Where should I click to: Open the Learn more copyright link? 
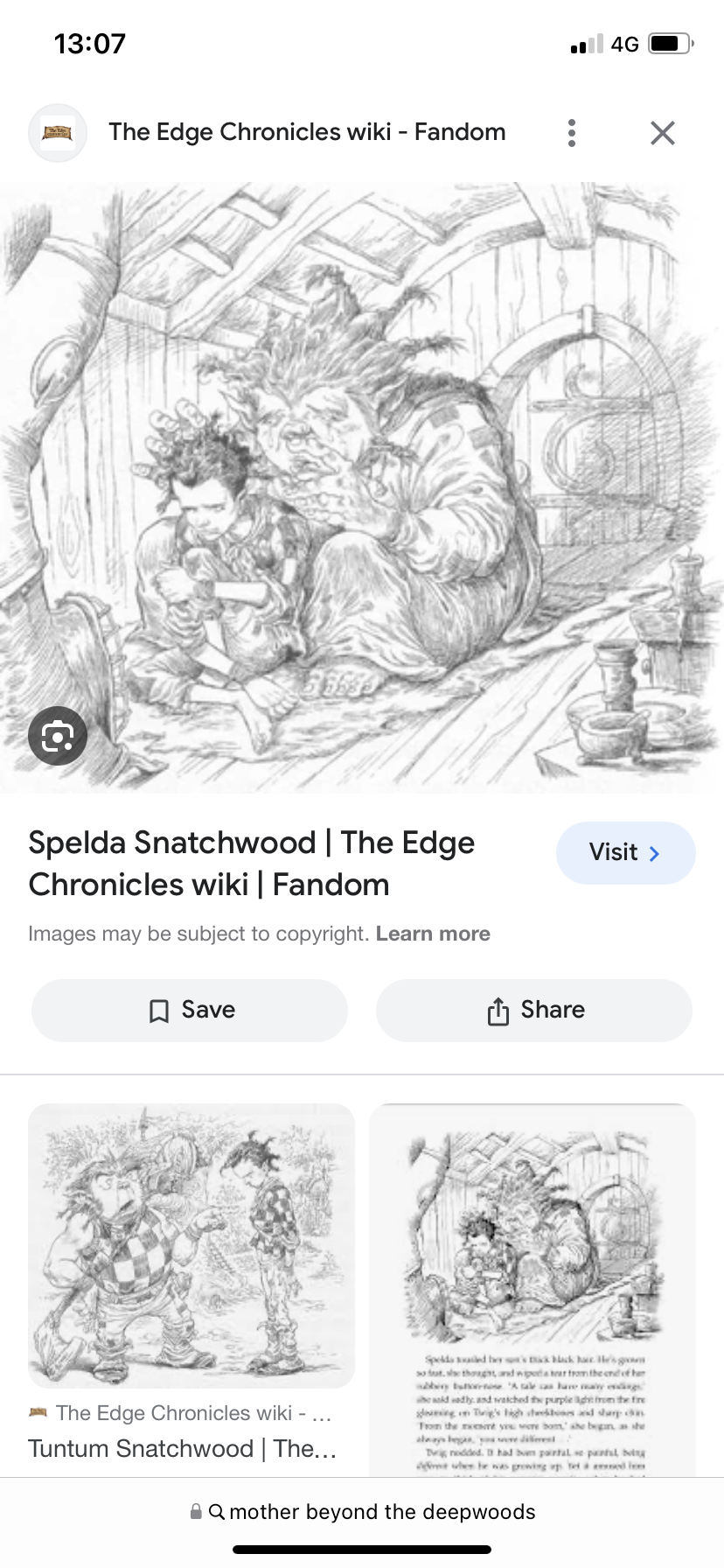433,934
